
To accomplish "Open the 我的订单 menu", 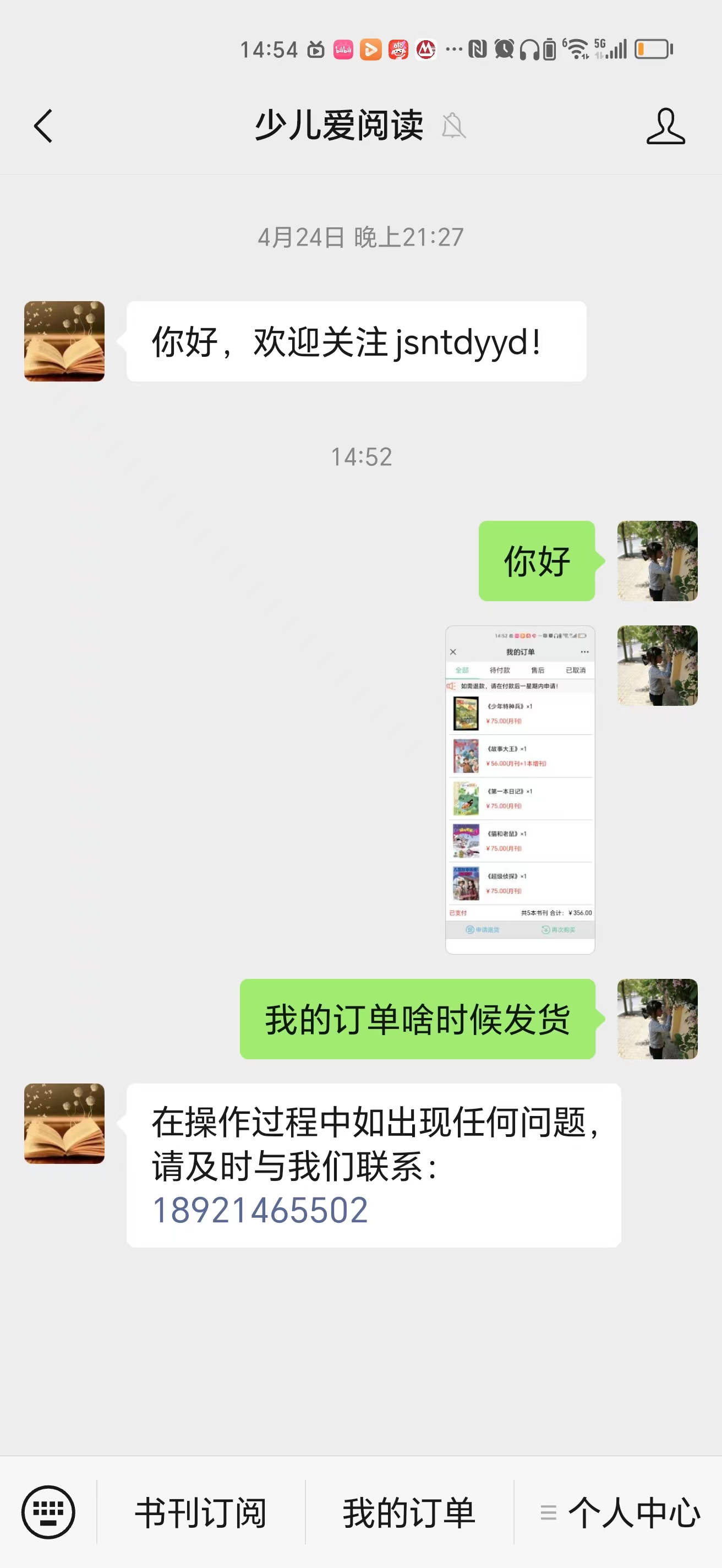I will (409, 1512).
